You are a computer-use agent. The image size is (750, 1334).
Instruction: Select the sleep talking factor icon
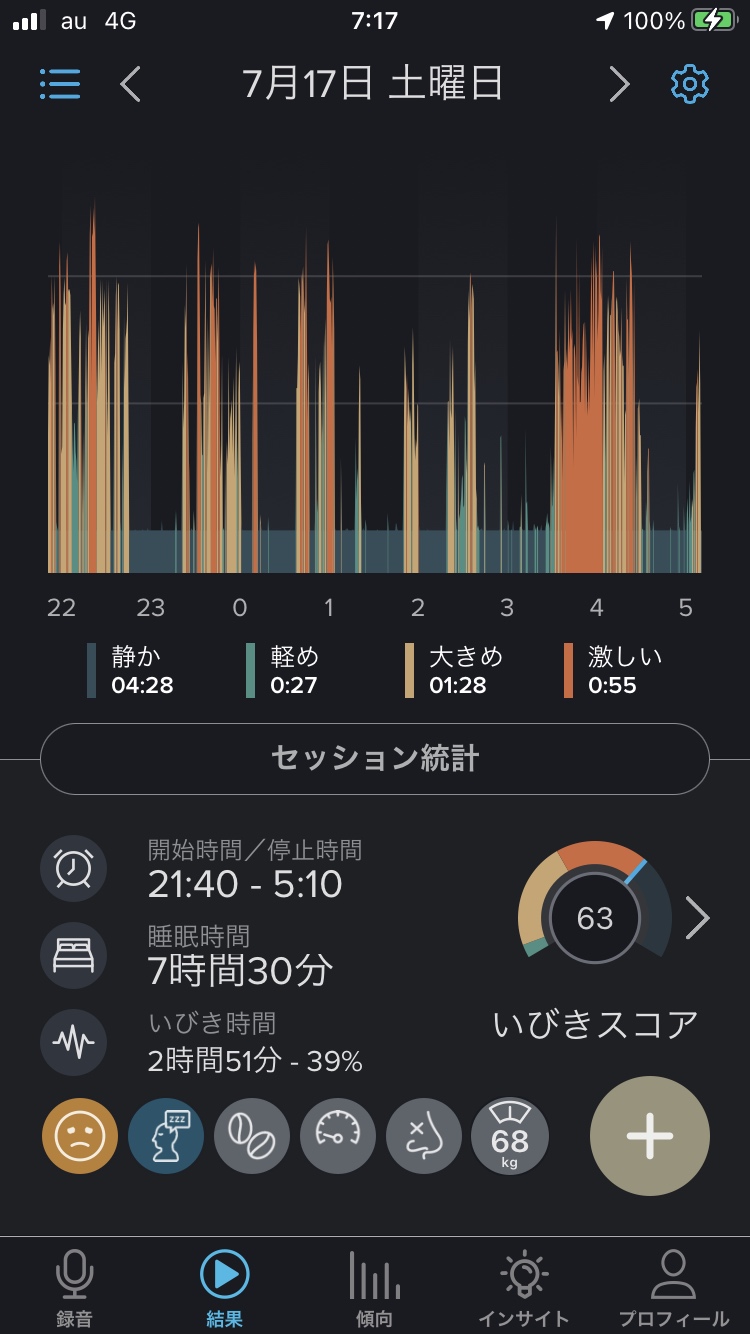tap(166, 1137)
